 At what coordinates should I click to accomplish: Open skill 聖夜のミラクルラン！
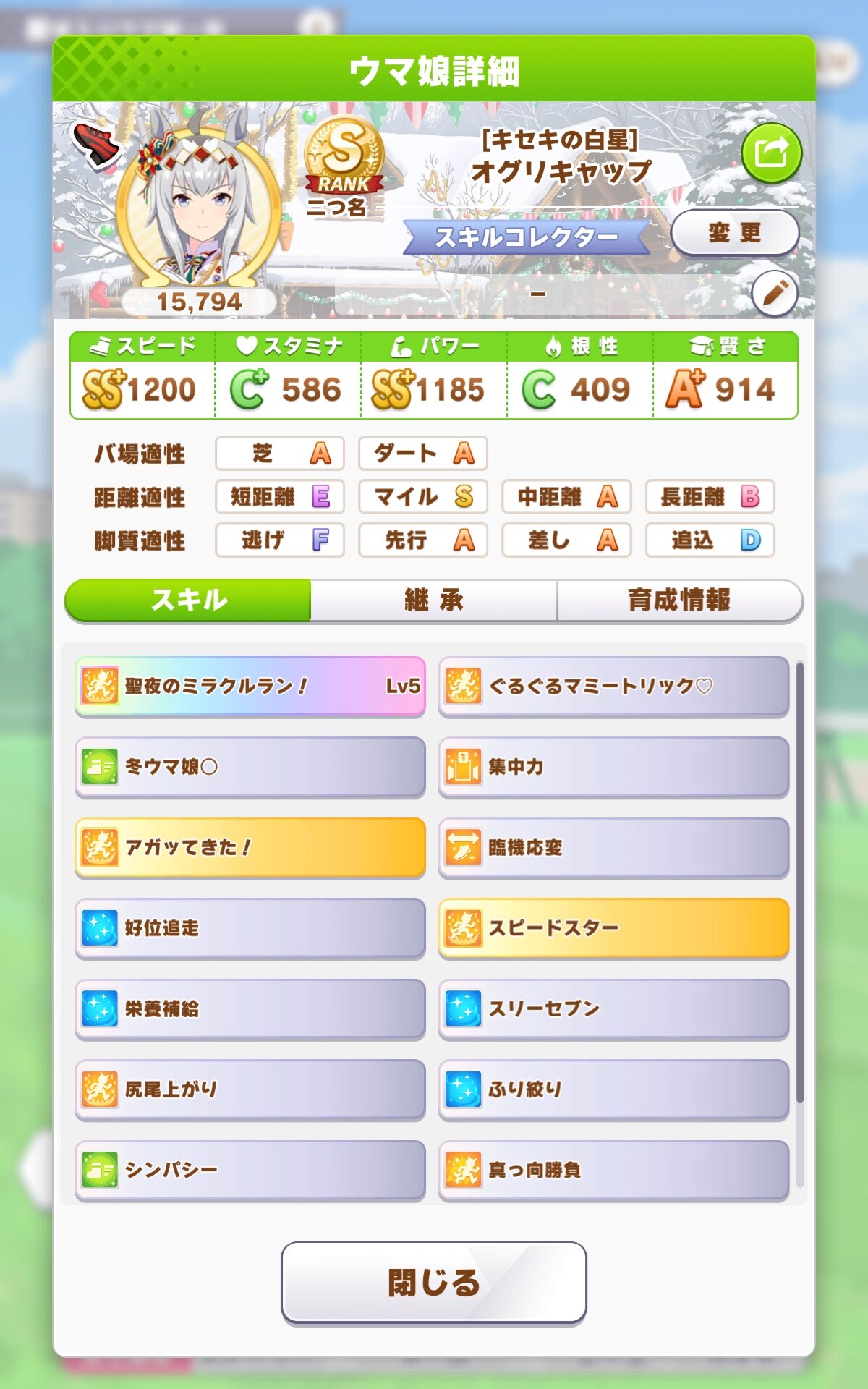(x=250, y=686)
